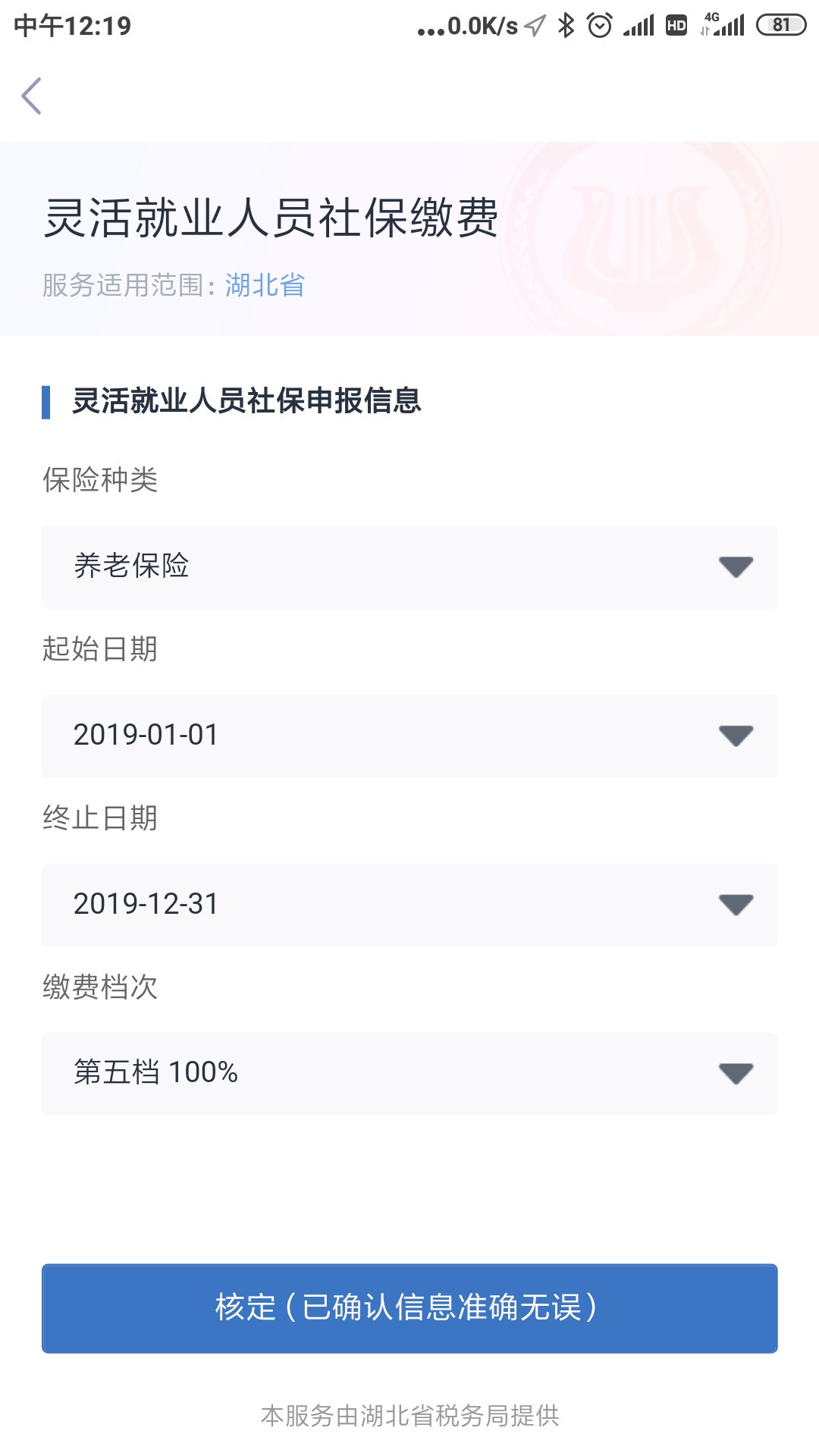Expand the 缴费档次 picker showing 第五档 100%

tap(409, 1073)
